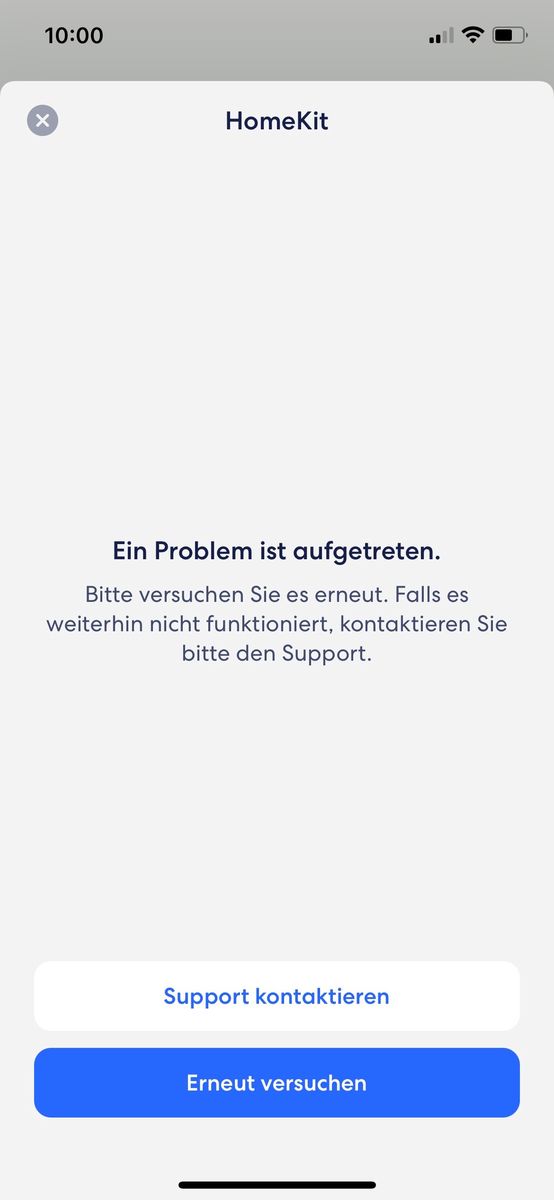Screen dimensions: 554x1200
Task: Select Erneut versuchen to retry
Action: pos(277,1083)
